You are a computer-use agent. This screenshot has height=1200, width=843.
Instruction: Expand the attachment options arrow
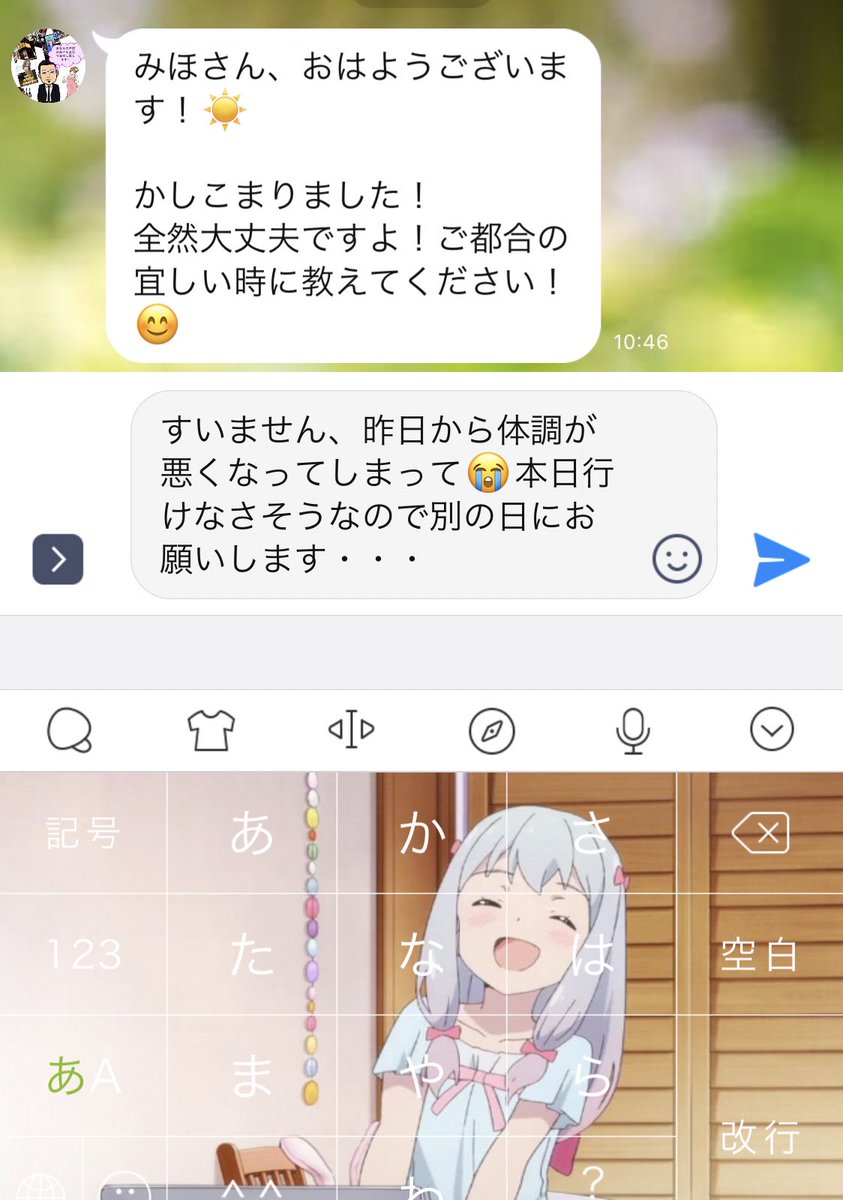point(58,559)
